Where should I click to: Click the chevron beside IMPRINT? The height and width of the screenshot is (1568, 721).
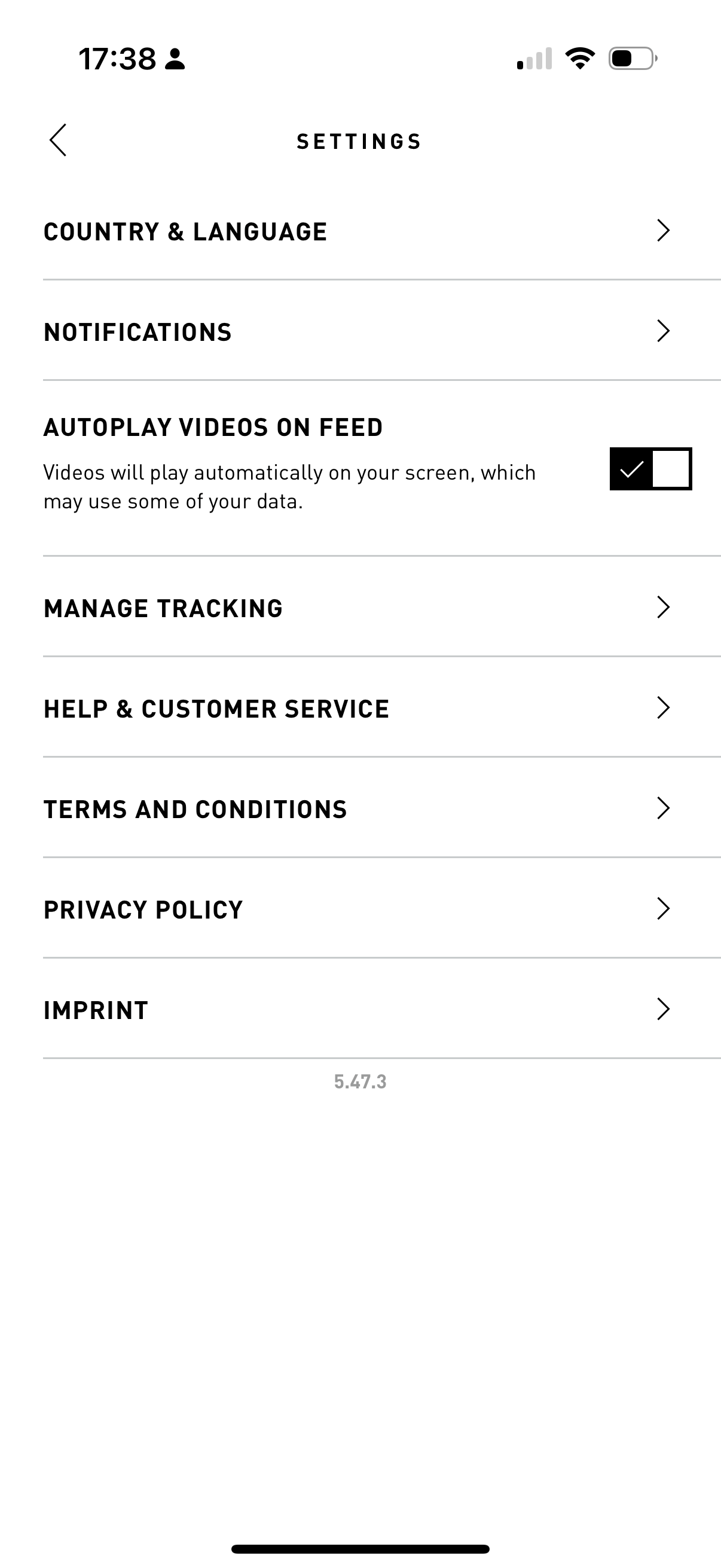(x=664, y=1009)
